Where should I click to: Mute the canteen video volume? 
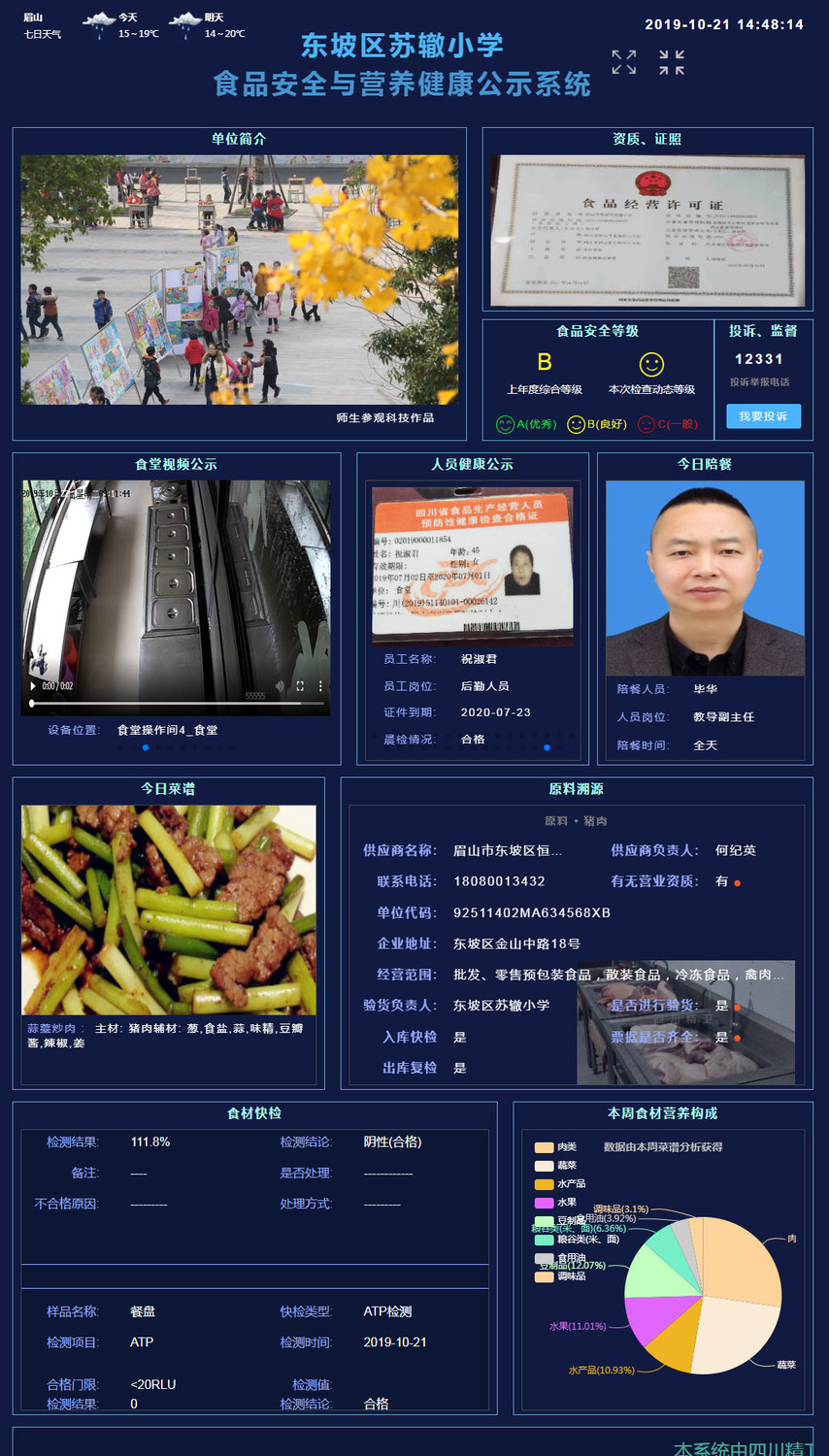tap(280, 686)
